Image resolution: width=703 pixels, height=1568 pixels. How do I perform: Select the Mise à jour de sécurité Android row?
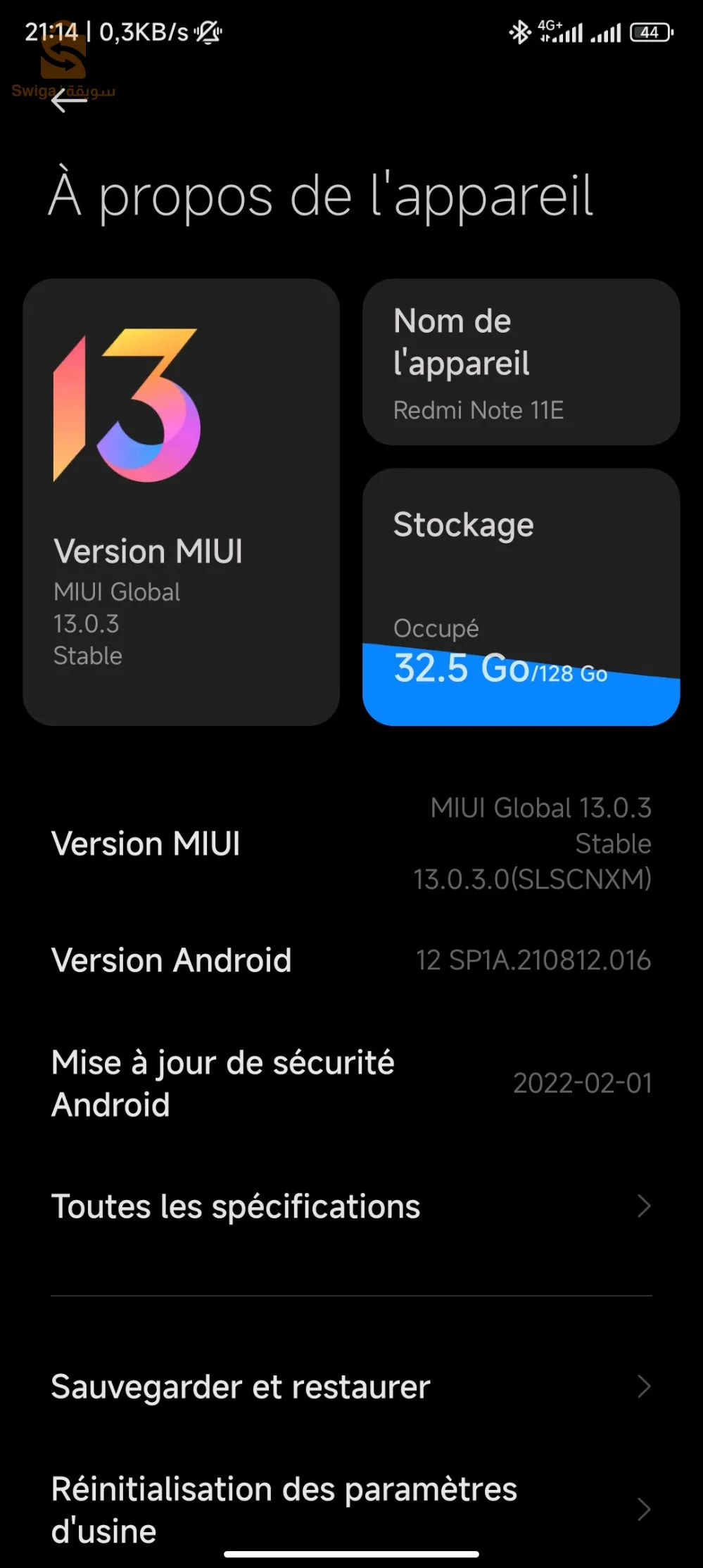coord(351,1083)
